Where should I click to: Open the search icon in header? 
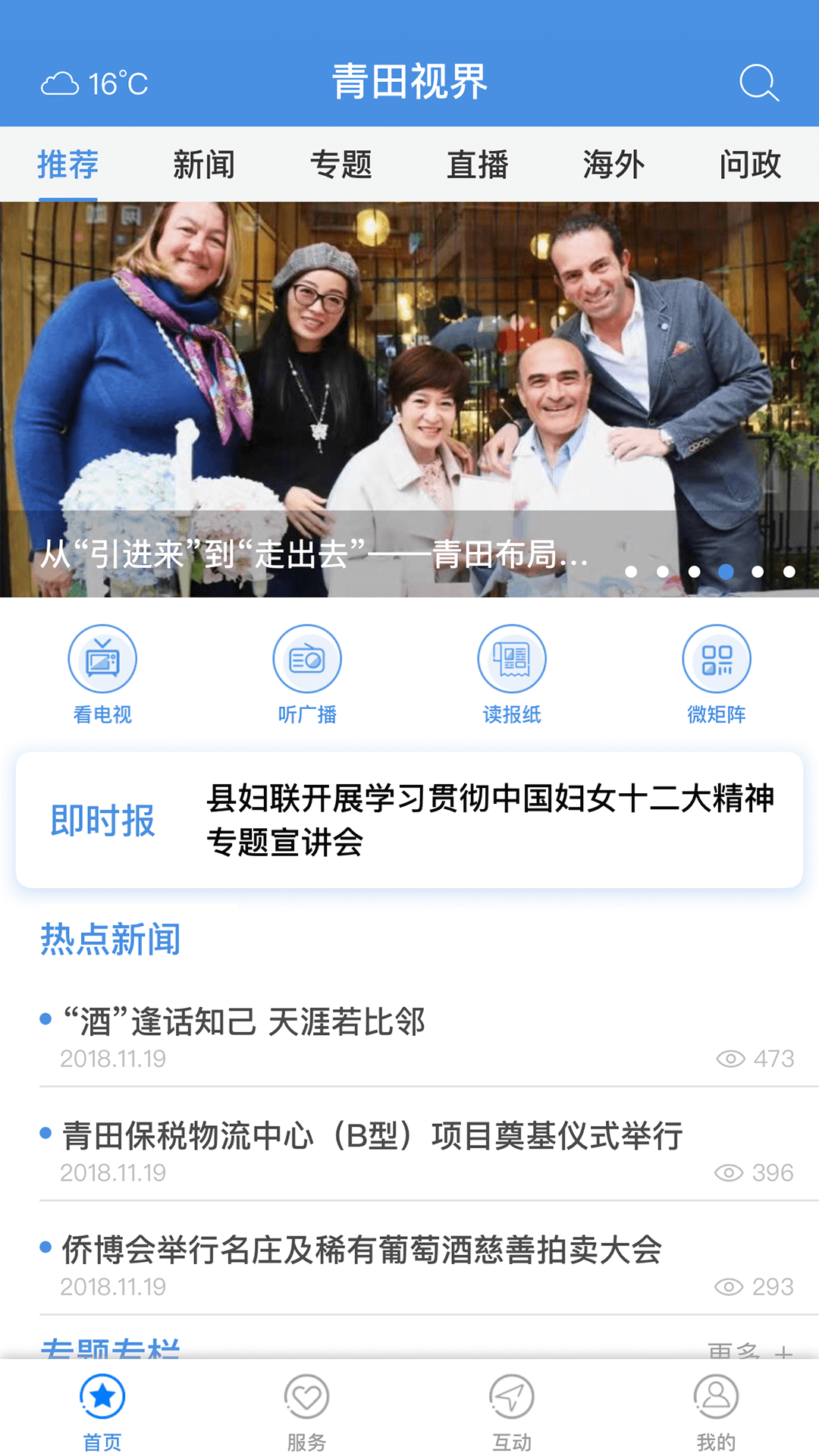point(758,83)
